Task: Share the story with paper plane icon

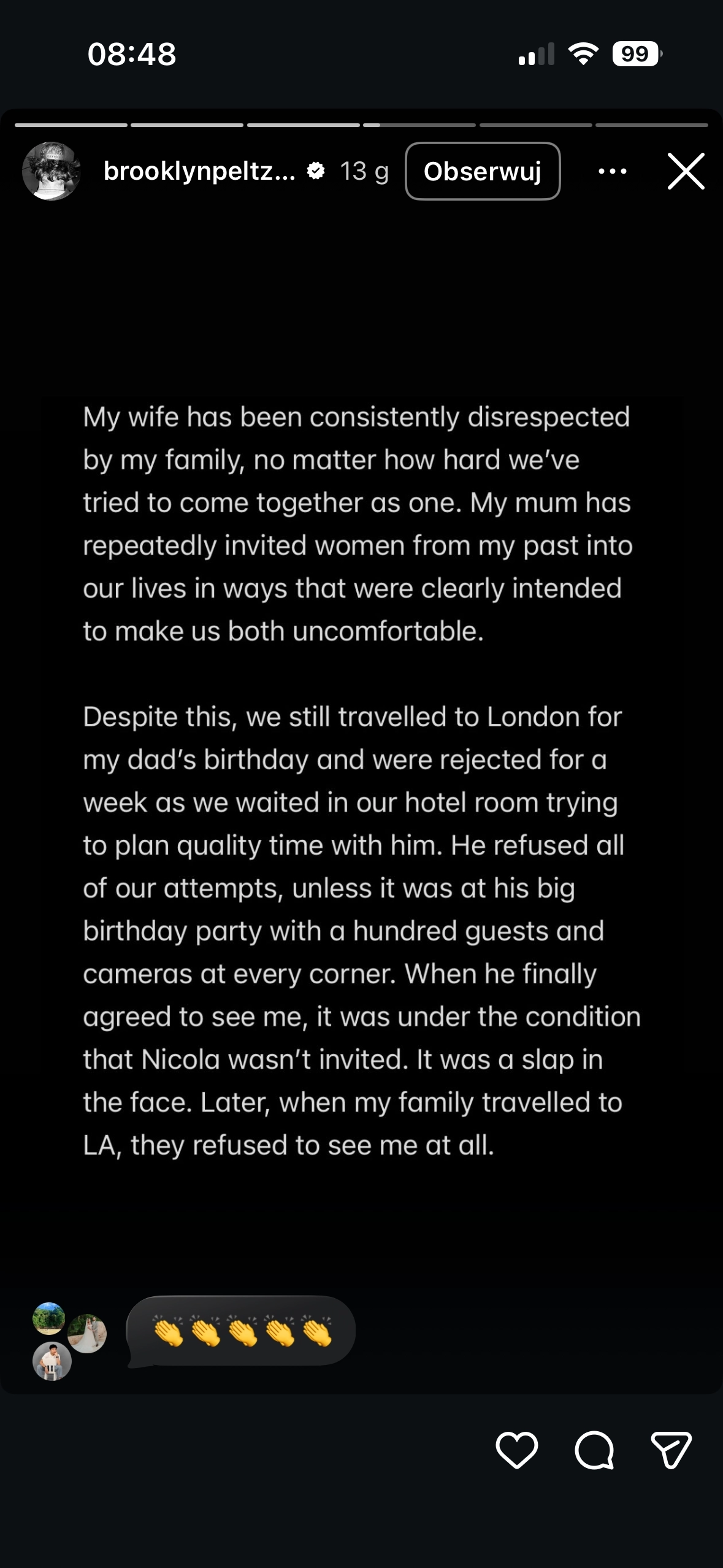Action: click(x=671, y=1450)
